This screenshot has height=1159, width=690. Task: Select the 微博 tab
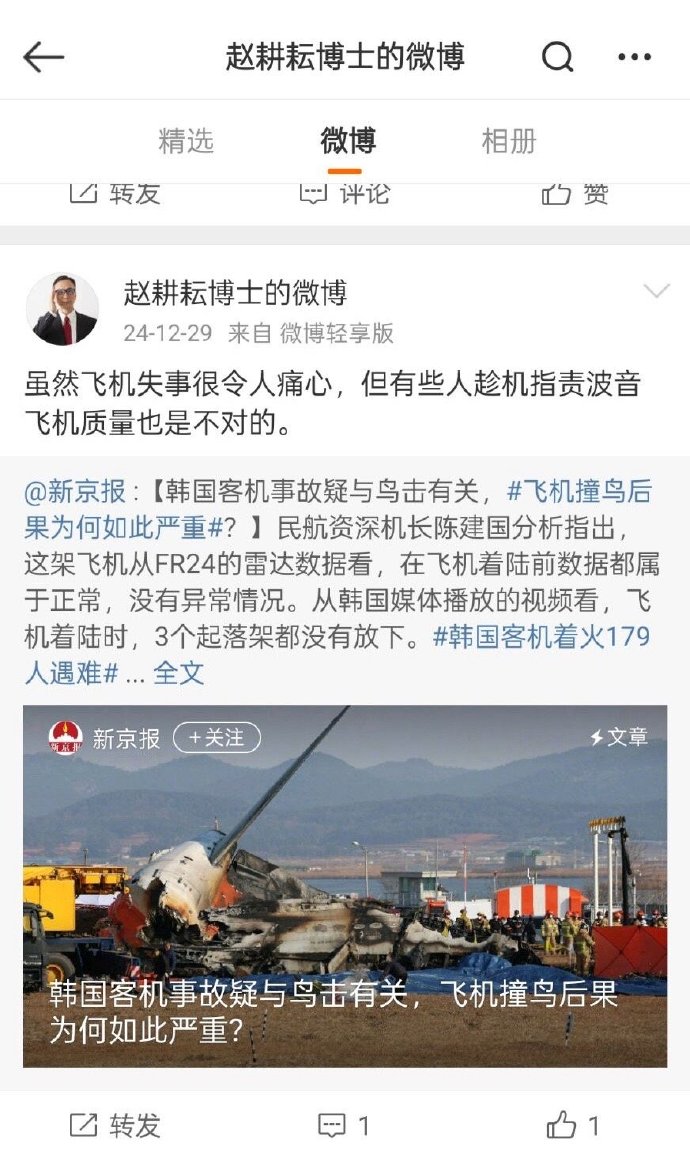tap(347, 141)
